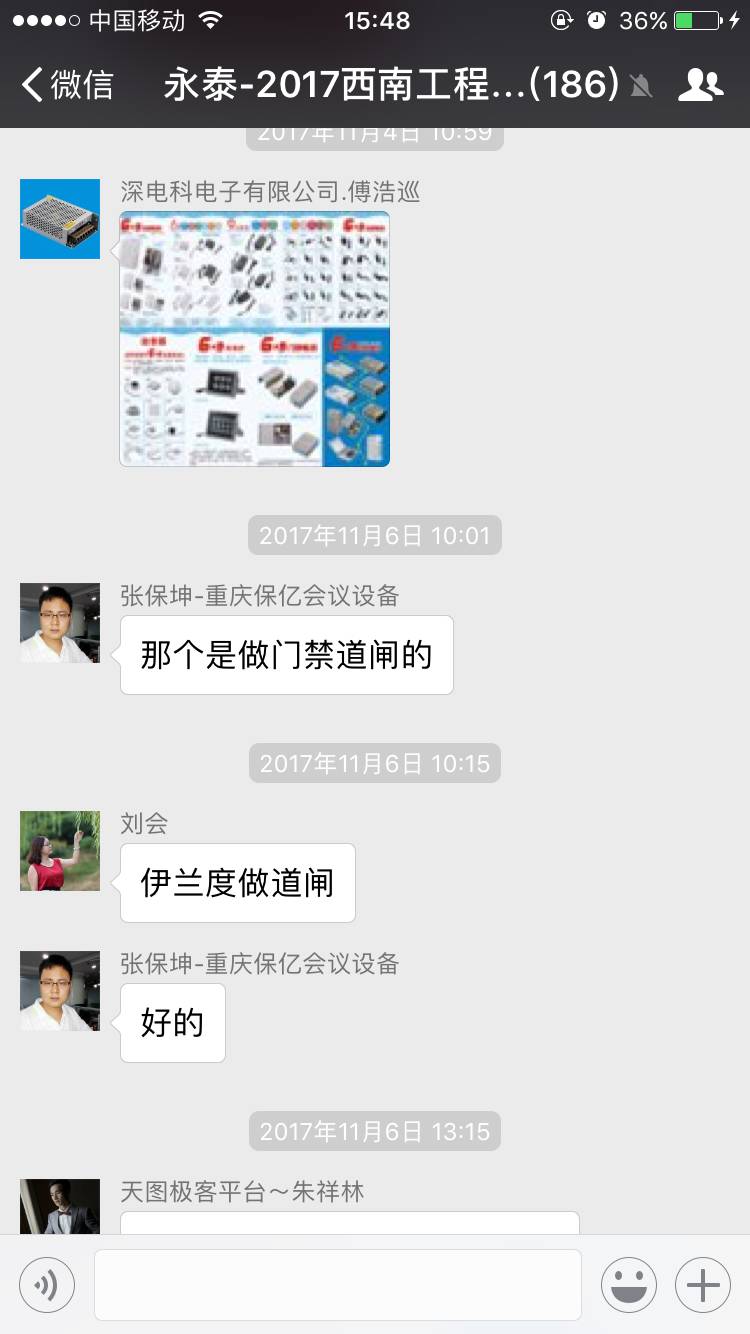
Task: Focus the message text field
Action: click(x=338, y=1285)
